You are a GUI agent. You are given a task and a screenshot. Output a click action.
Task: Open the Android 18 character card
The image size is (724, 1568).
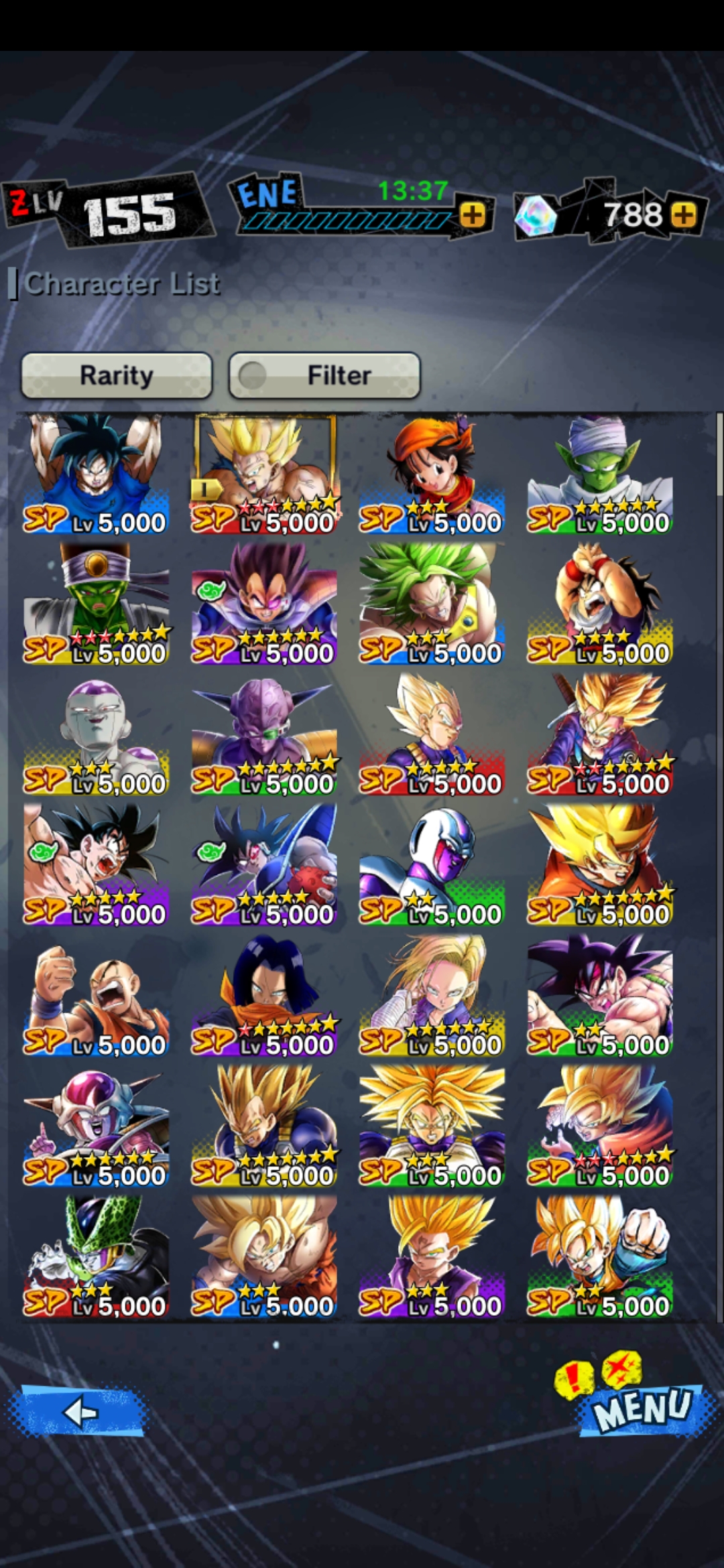pyautogui.click(x=432, y=995)
